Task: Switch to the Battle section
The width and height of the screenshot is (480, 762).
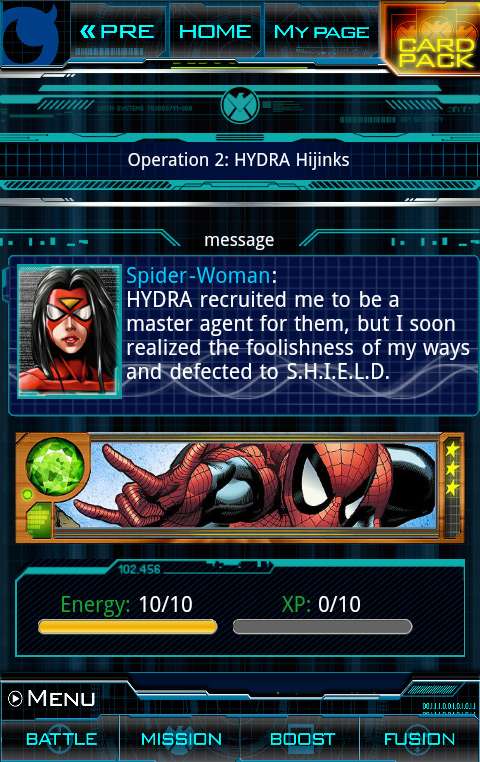Action: (60, 739)
